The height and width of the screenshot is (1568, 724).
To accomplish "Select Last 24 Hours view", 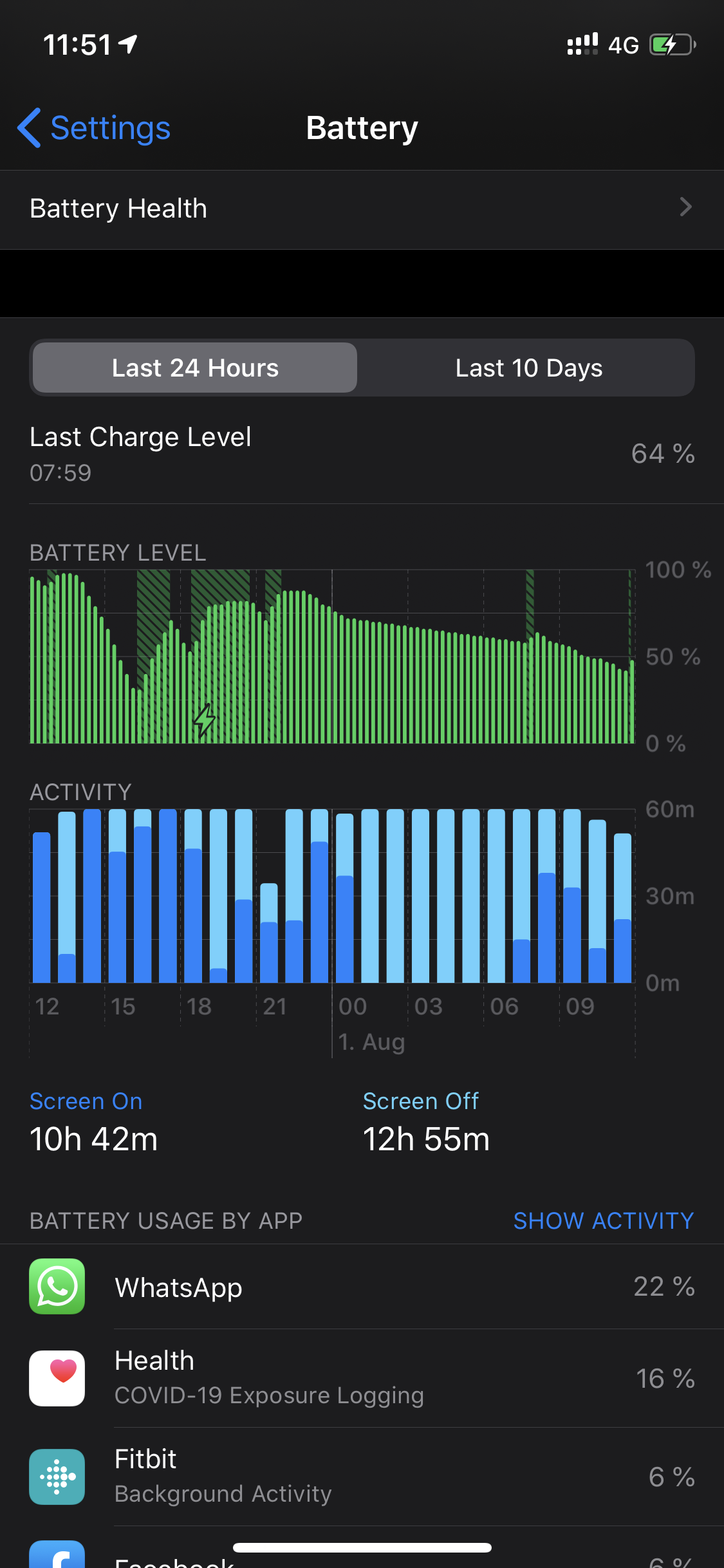I will 195,368.
